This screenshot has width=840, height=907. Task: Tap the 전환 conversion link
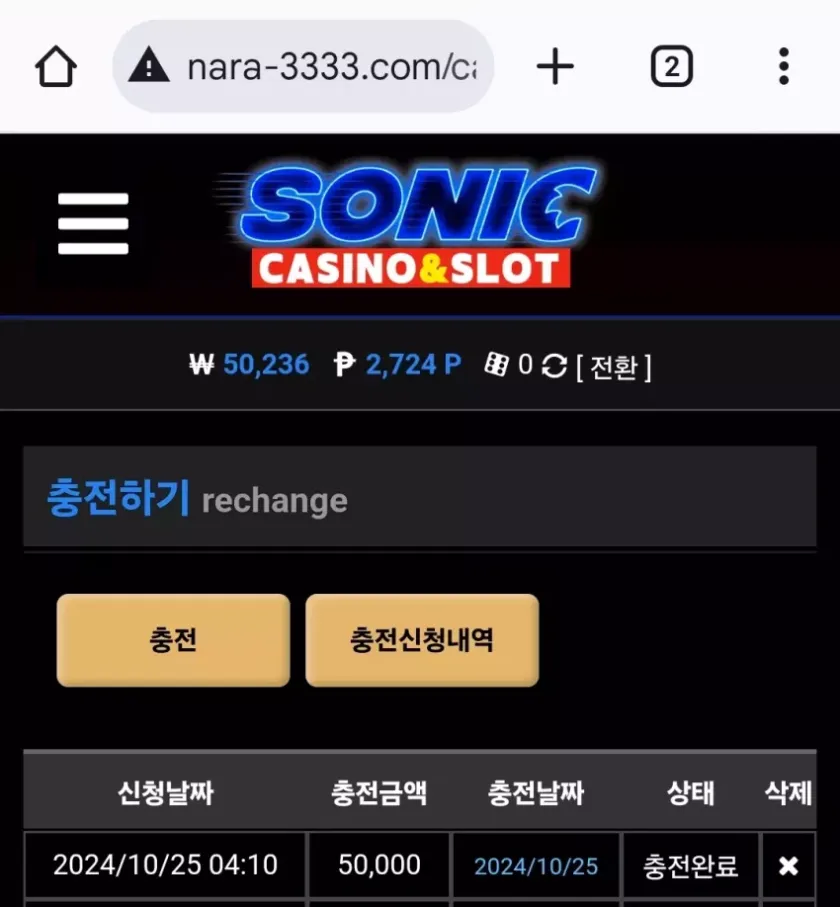(x=613, y=366)
